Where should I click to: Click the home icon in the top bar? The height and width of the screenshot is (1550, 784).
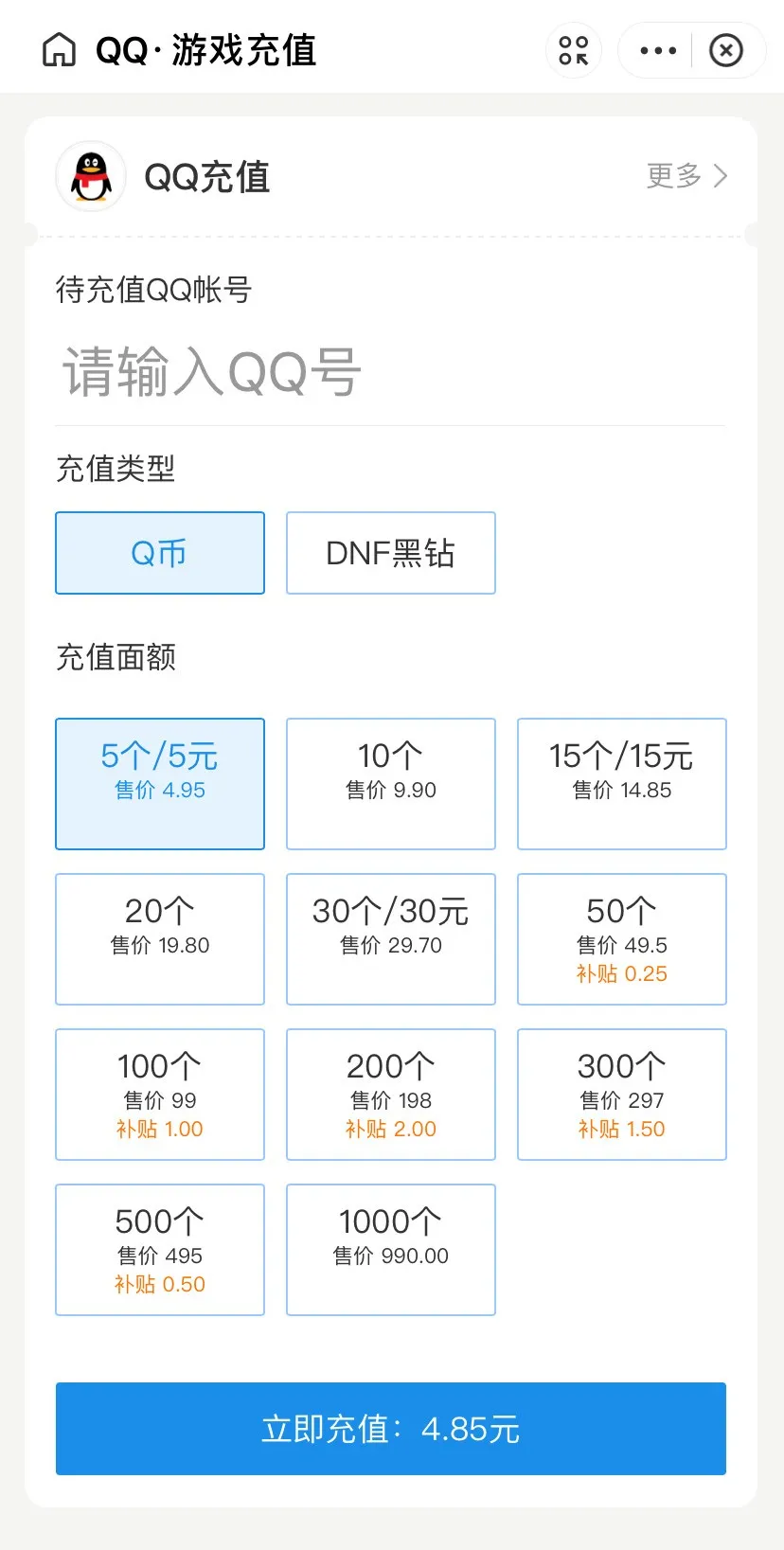[59, 49]
